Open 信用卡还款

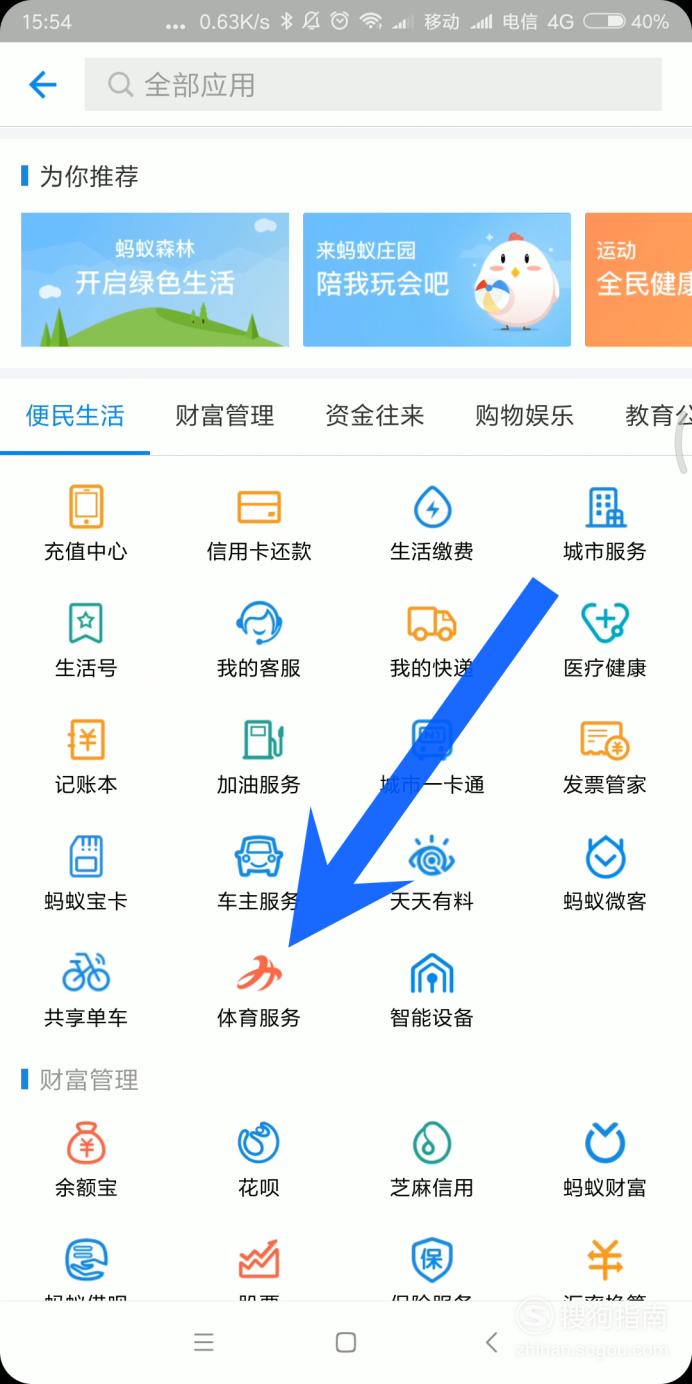(x=259, y=523)
